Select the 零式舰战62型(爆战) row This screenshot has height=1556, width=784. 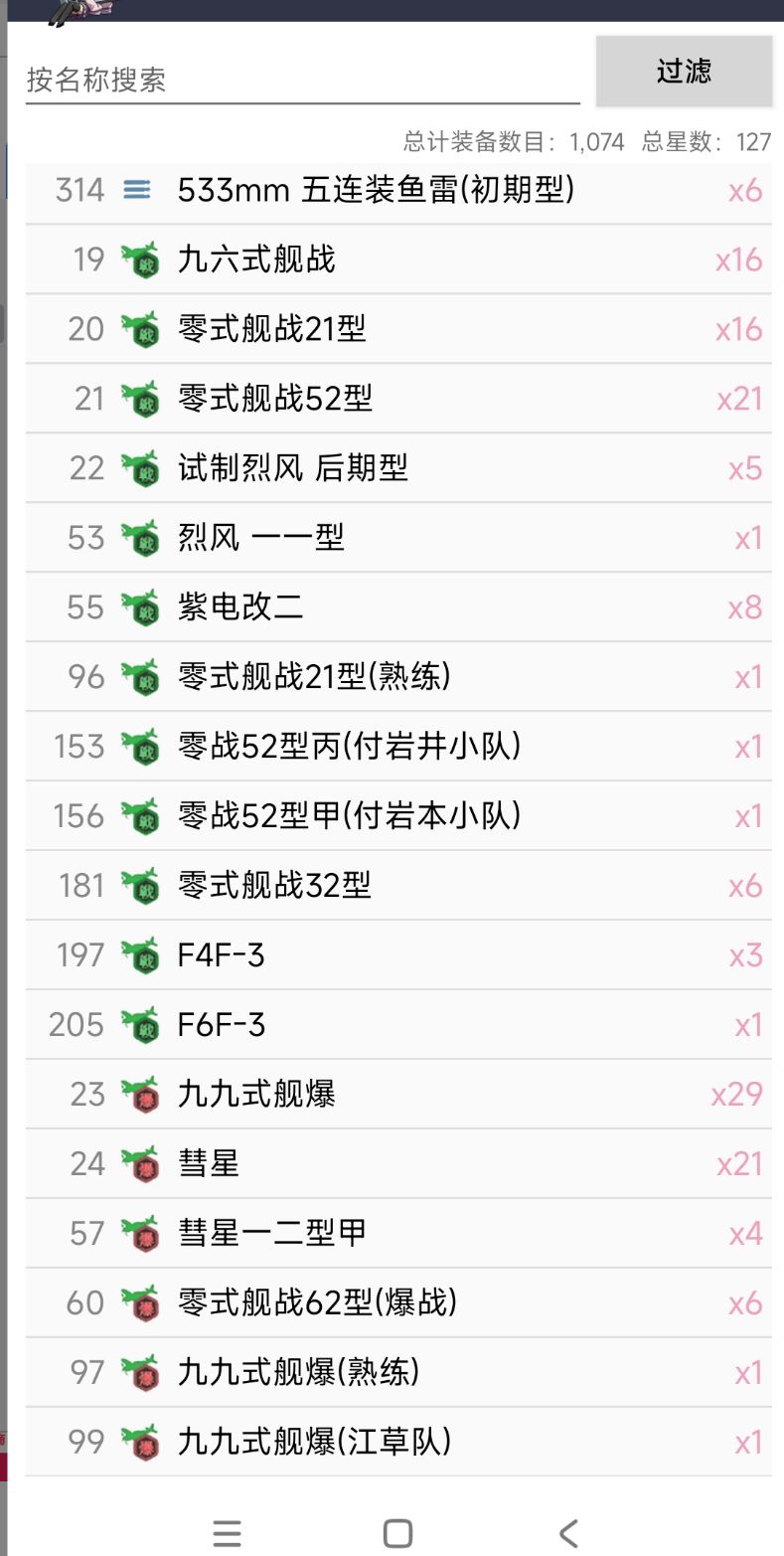[397, 1303]
